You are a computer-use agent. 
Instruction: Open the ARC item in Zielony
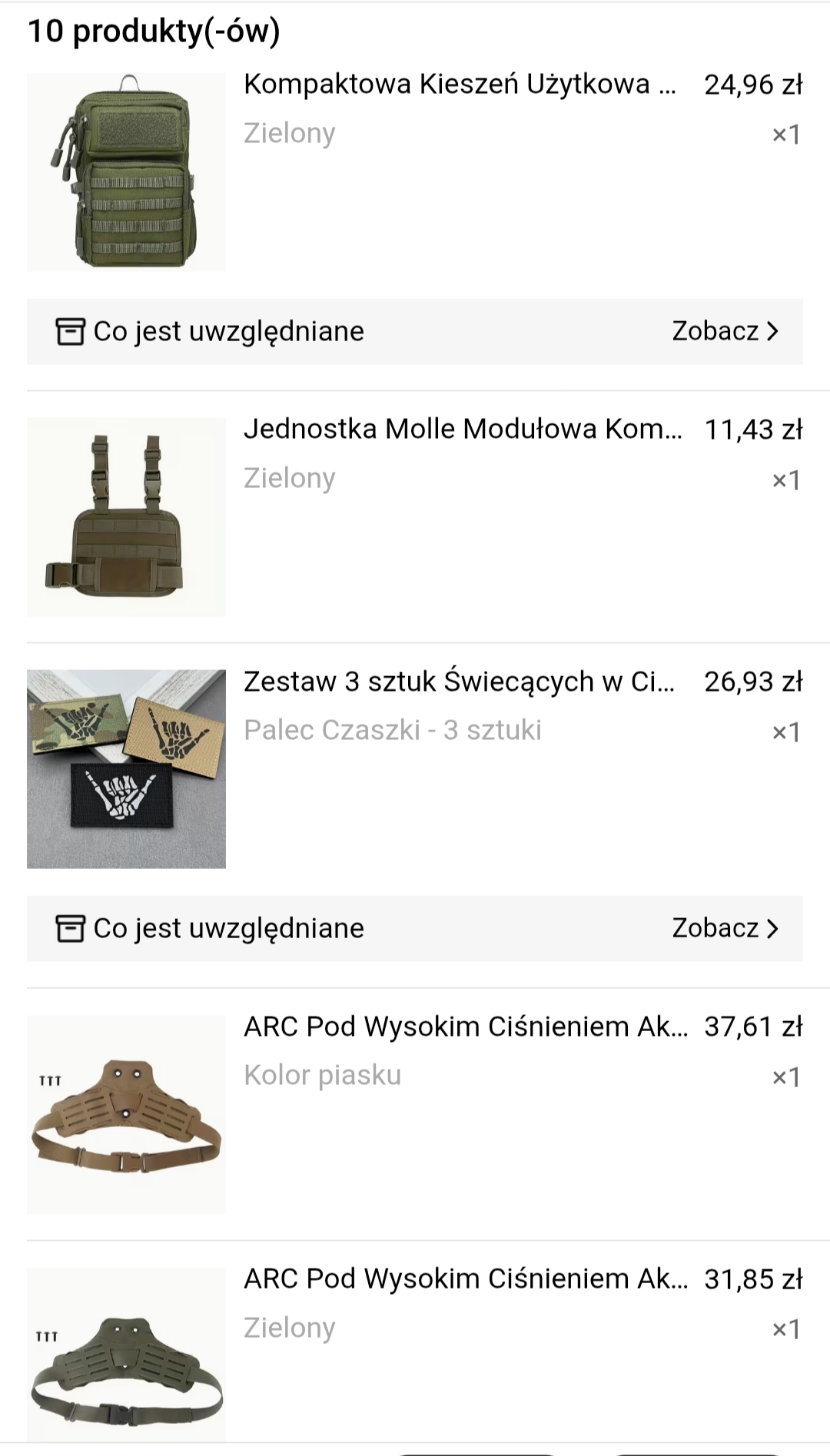click(466, 1279)
